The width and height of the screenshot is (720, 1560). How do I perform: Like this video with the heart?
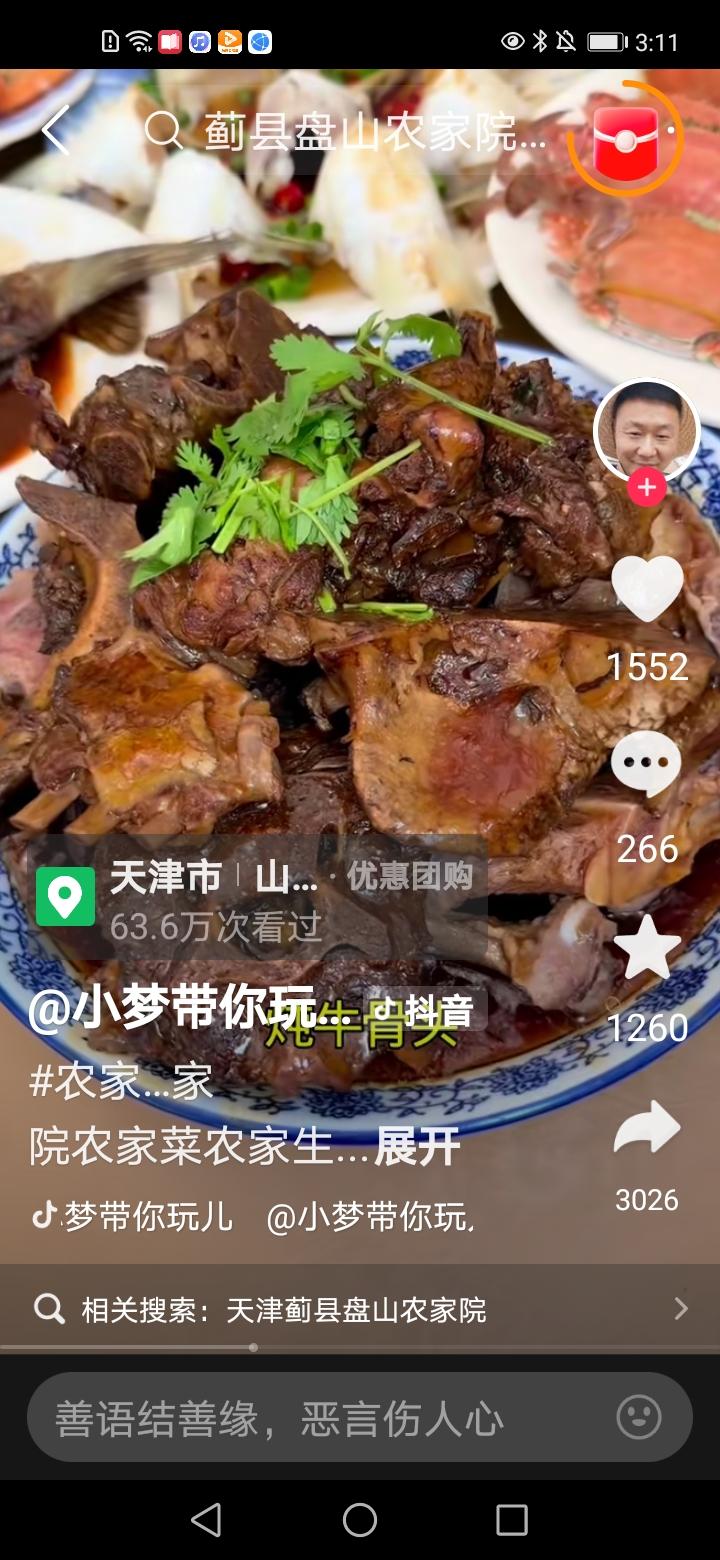tap(647, 587)
